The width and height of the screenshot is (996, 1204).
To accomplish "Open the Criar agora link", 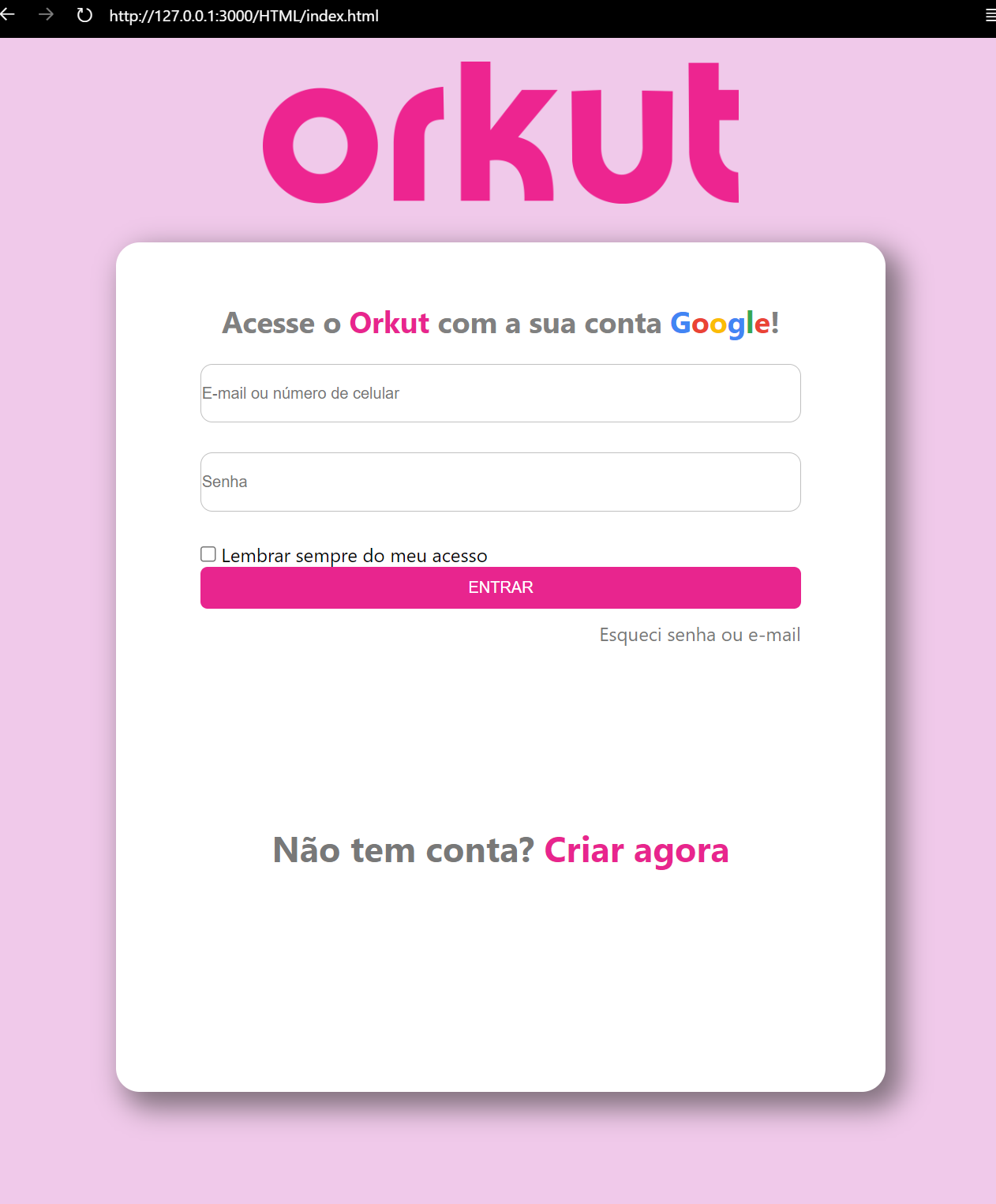I will [636, 850].
